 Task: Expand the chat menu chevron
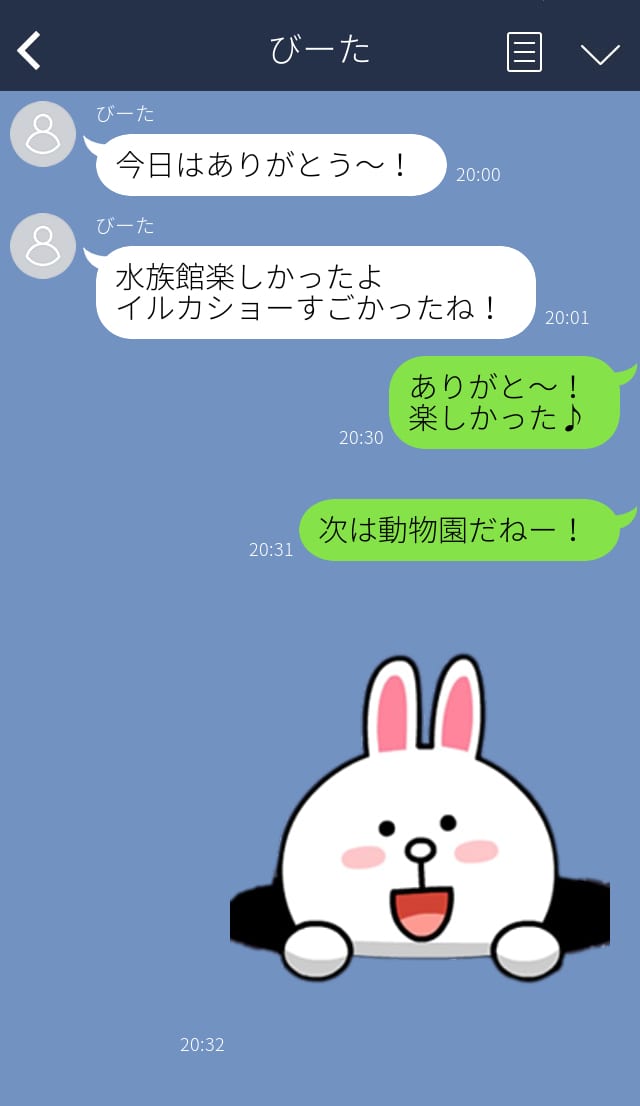click(600, 53)
